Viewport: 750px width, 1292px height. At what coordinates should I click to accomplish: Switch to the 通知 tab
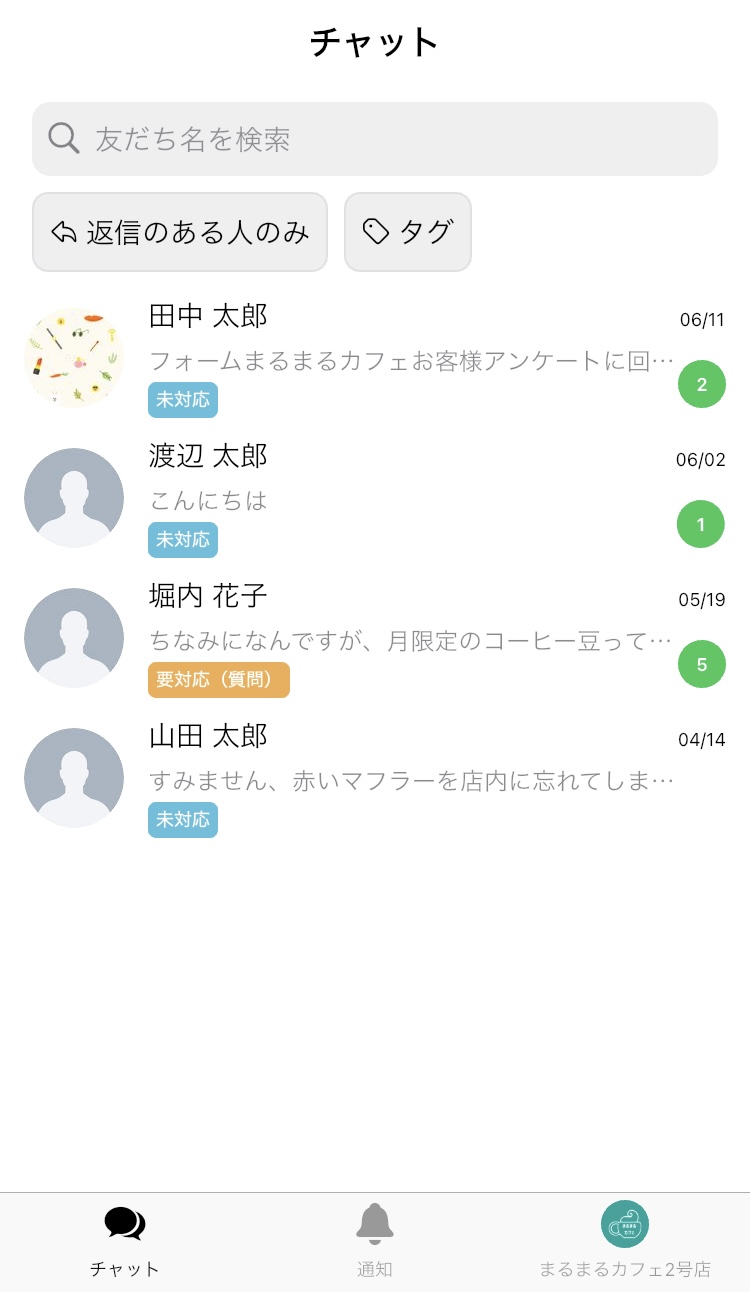pyautogui.click(x=374, y=1240)
